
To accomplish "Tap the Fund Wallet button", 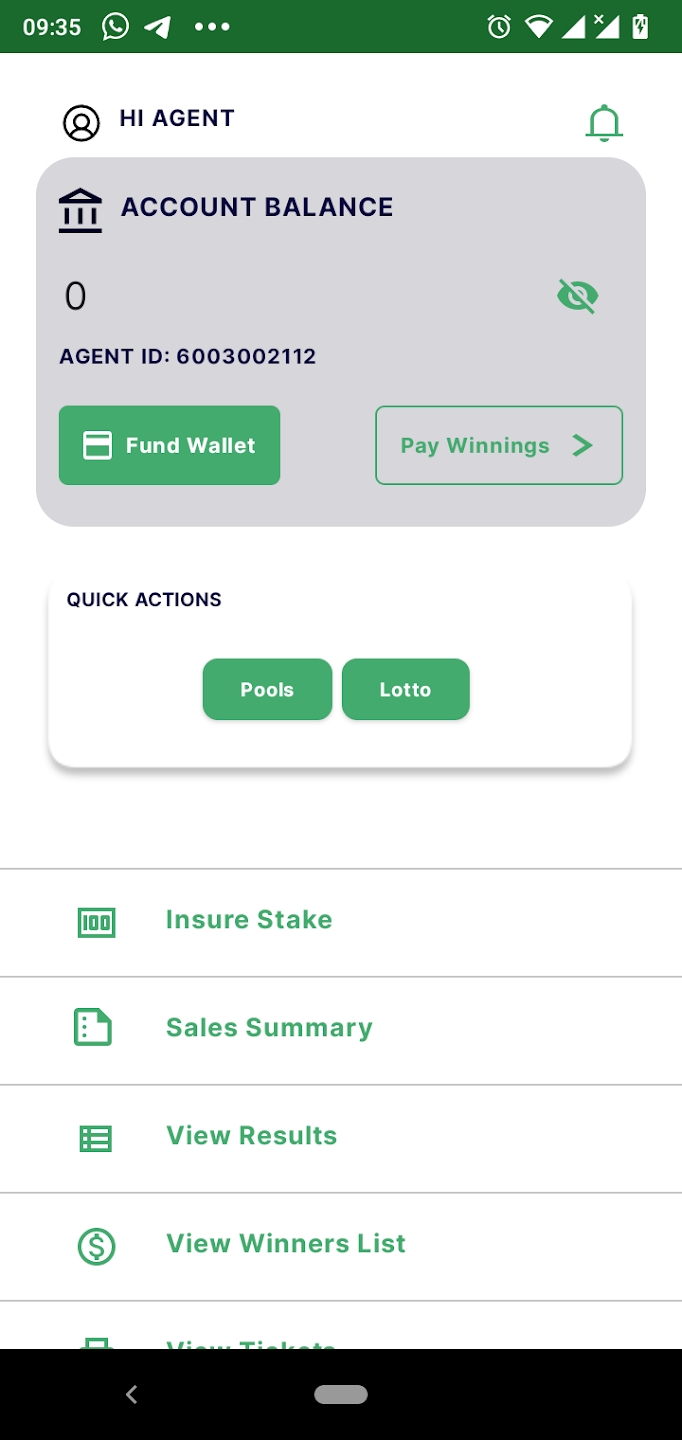I will tap(169, 445).
